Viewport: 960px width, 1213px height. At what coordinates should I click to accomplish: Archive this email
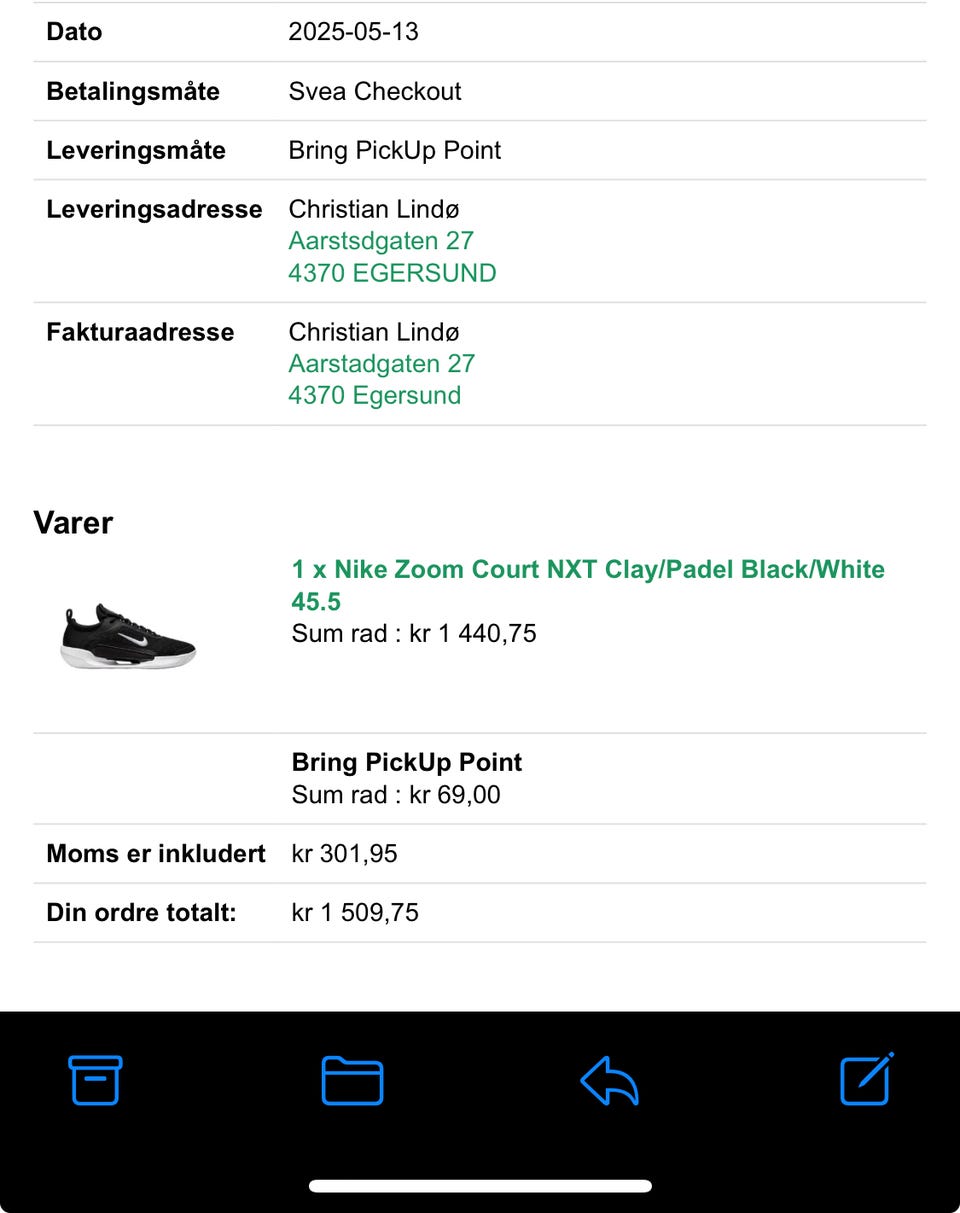pyautogui.click(x=94, y=1080)
